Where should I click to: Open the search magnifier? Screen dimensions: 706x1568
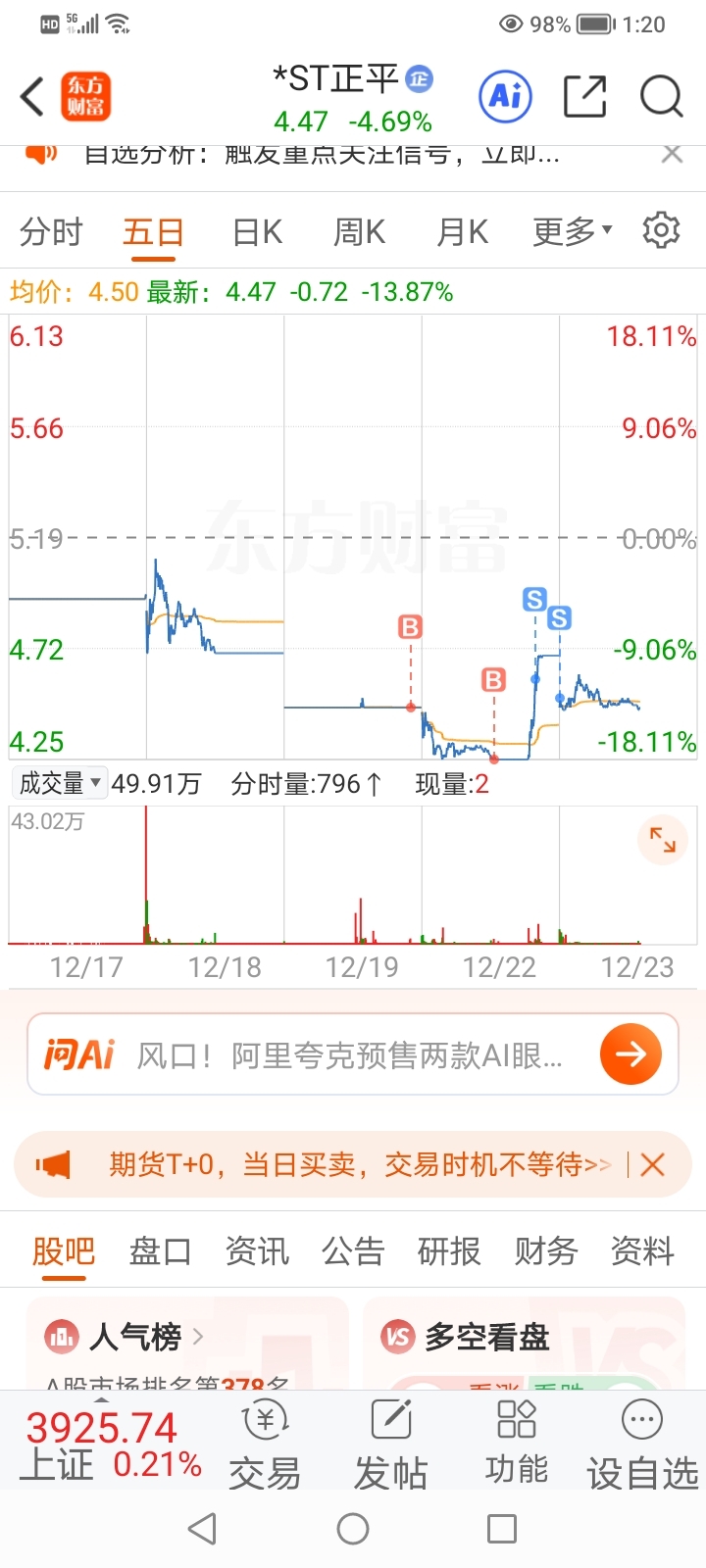(661, 96)
